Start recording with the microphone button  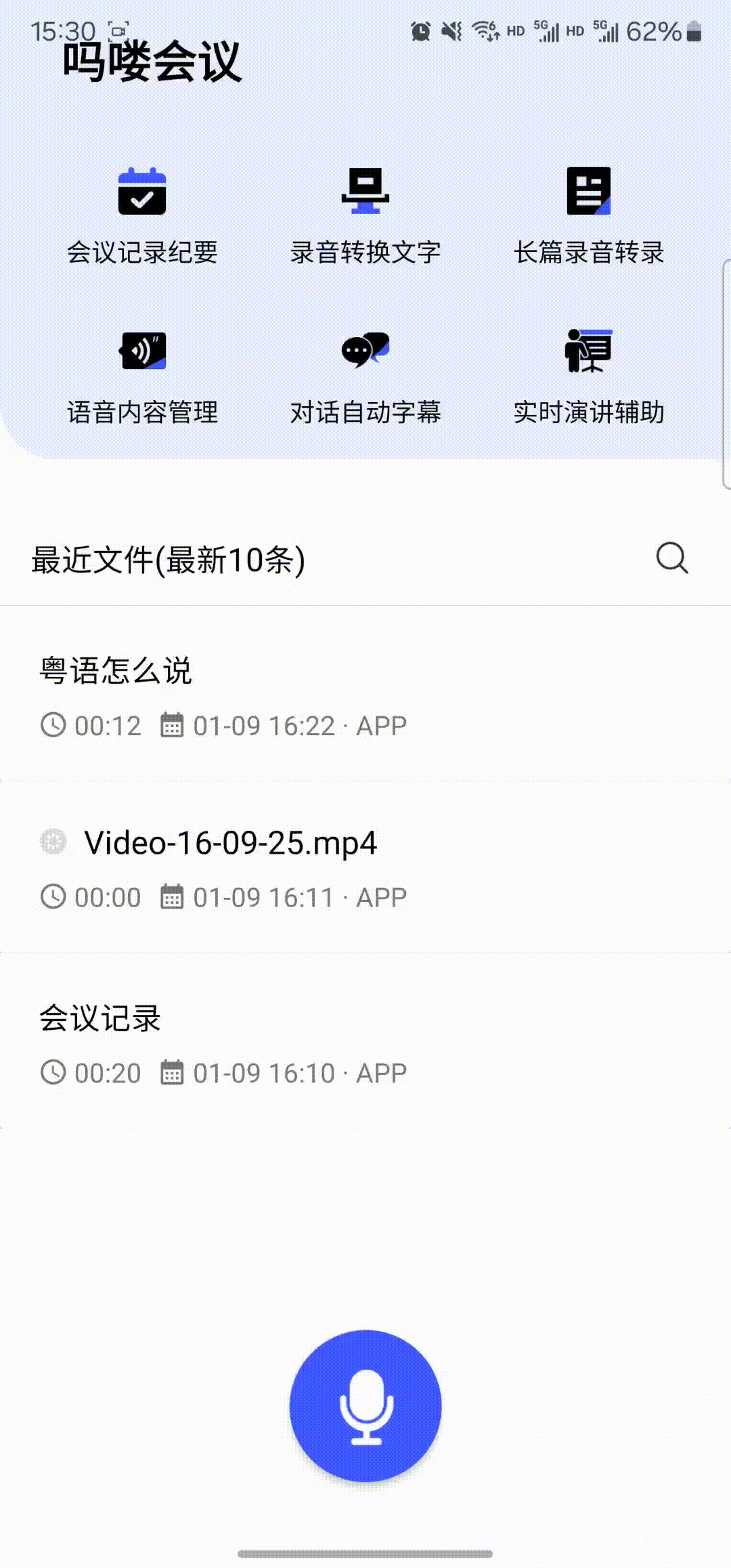(x=365, y=1406)
